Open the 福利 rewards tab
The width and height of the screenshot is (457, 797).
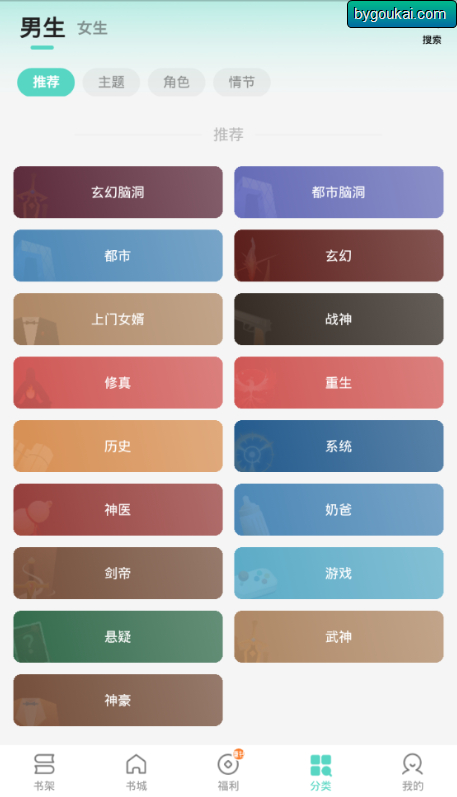[228, 772]
